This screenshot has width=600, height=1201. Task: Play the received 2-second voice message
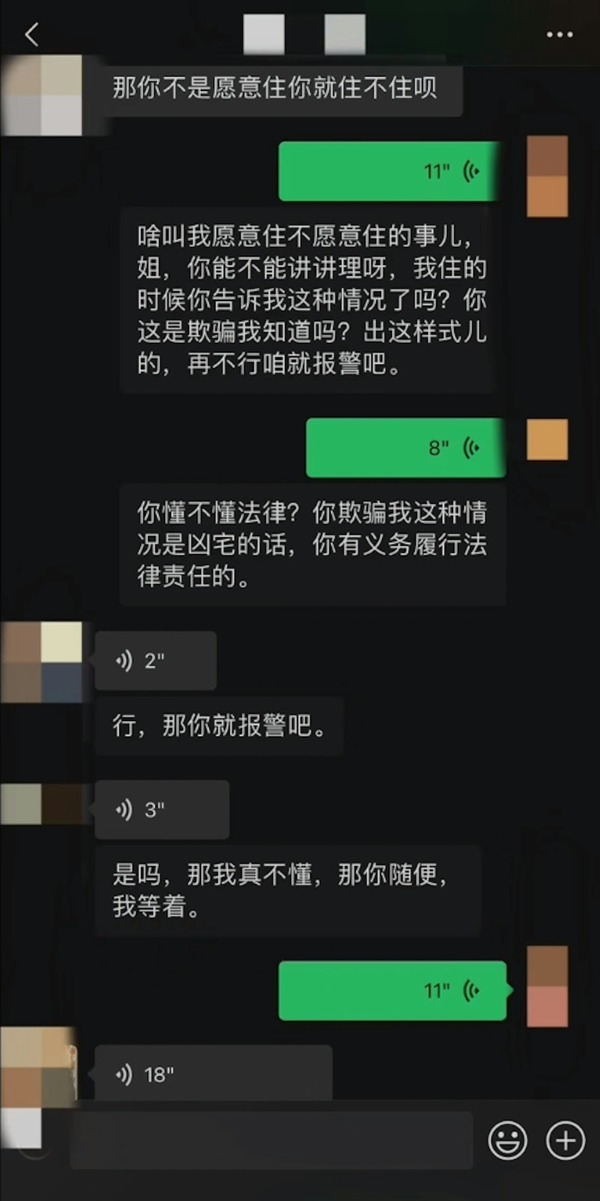click(x=155, y=661)
